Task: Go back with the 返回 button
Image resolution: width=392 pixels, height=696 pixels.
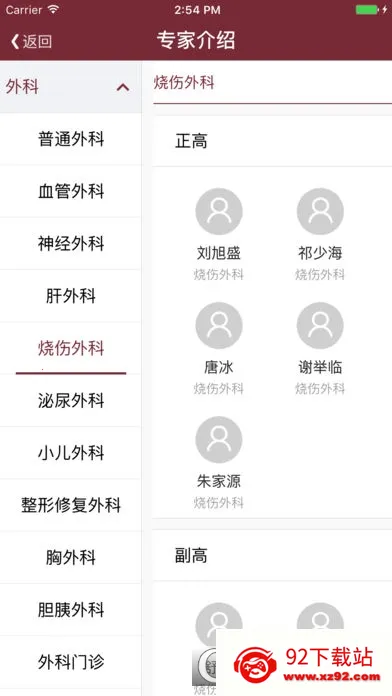Action: tap(31, 41)
